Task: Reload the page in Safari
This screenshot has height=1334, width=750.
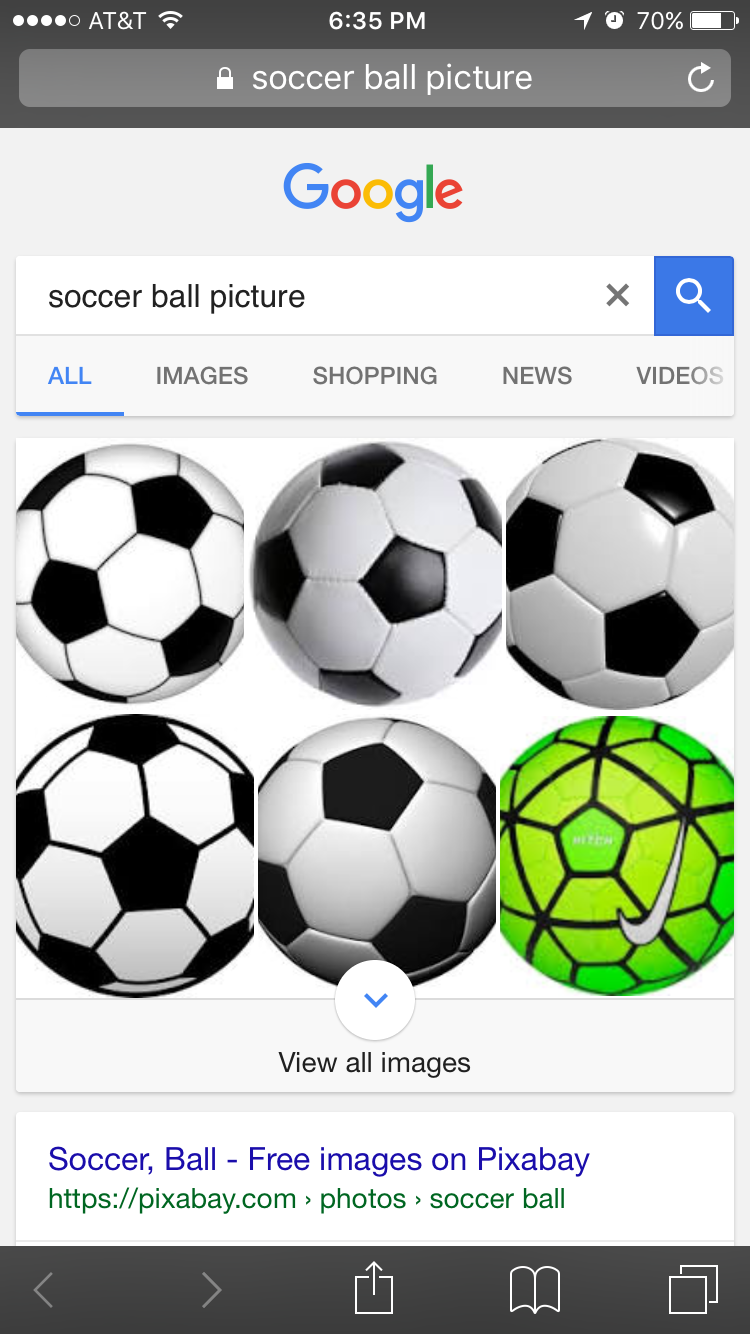Action: click(x=701, y=78)
